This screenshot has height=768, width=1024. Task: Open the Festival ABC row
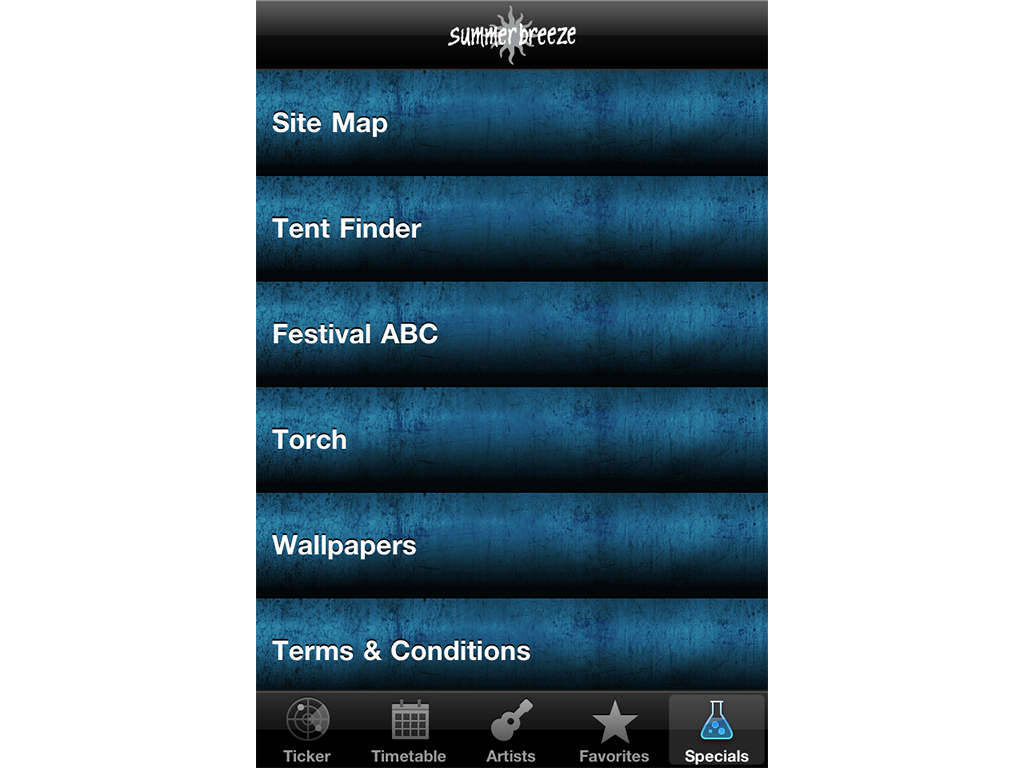(x=511, y=334)
